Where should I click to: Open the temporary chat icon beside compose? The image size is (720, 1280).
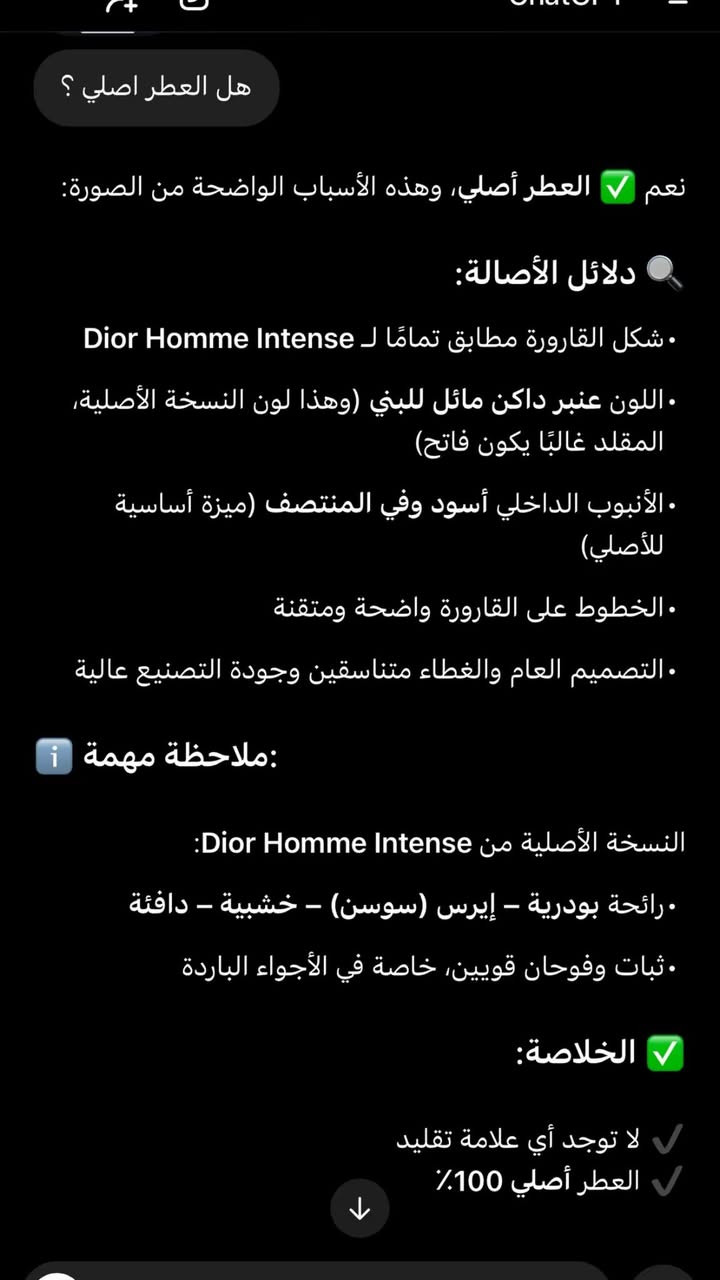(x=192, y=5)
